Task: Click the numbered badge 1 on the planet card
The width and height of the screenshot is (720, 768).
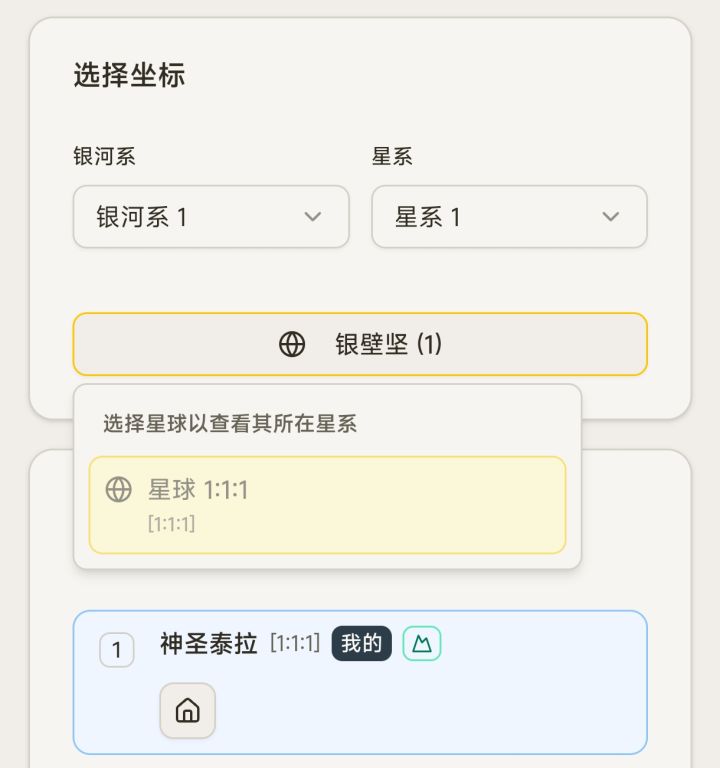Action: pos(117,649)
